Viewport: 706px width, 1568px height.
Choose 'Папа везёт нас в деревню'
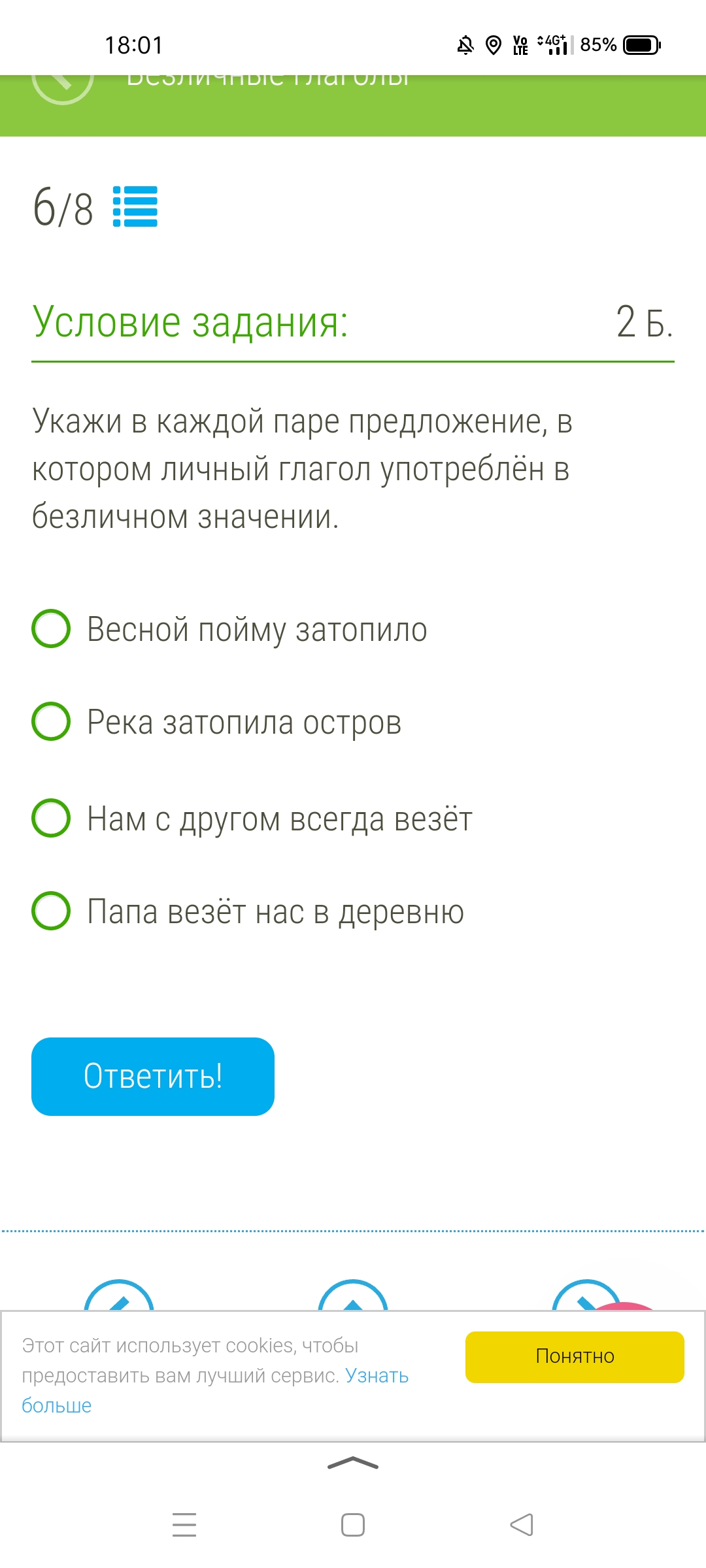pos(51,911)
